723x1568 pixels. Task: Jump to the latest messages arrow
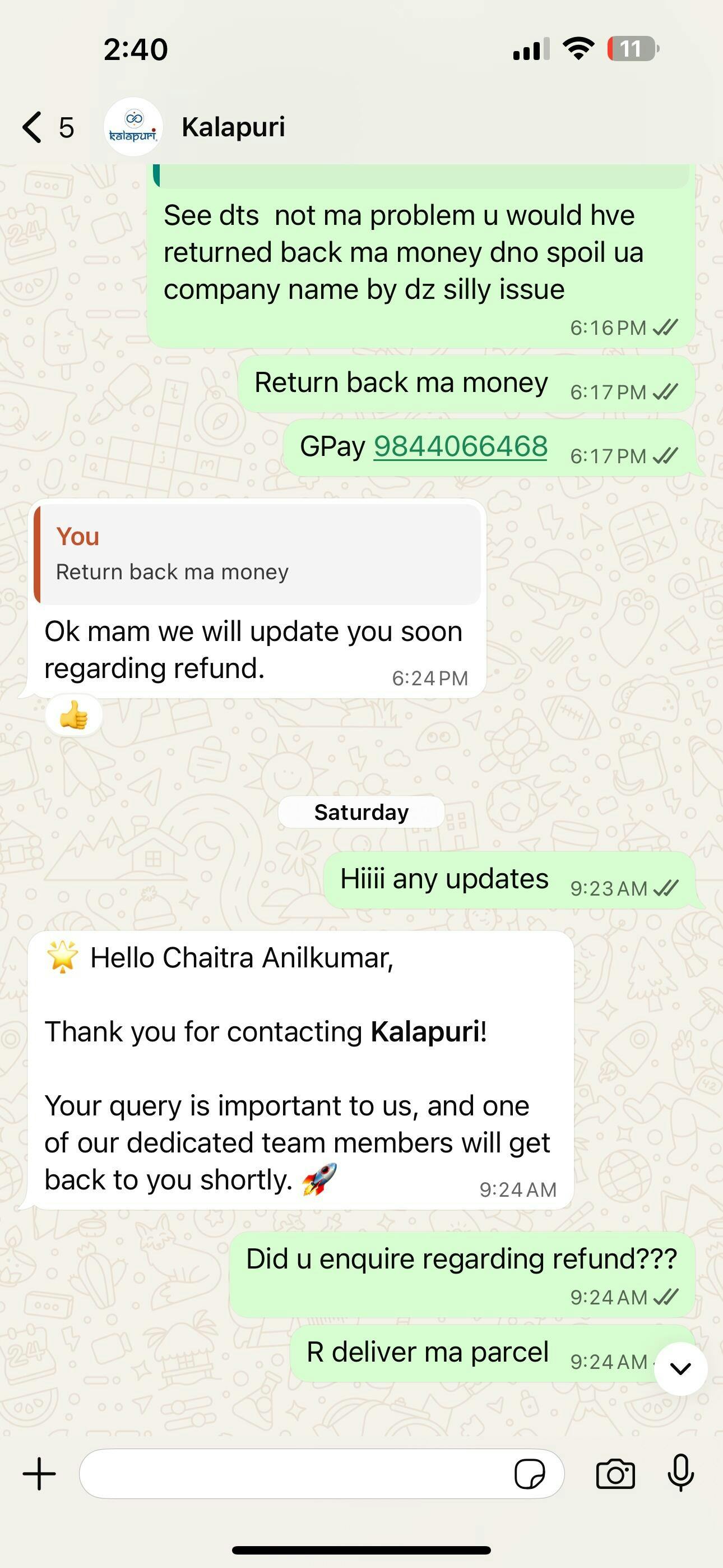(x=680, y=1368)
